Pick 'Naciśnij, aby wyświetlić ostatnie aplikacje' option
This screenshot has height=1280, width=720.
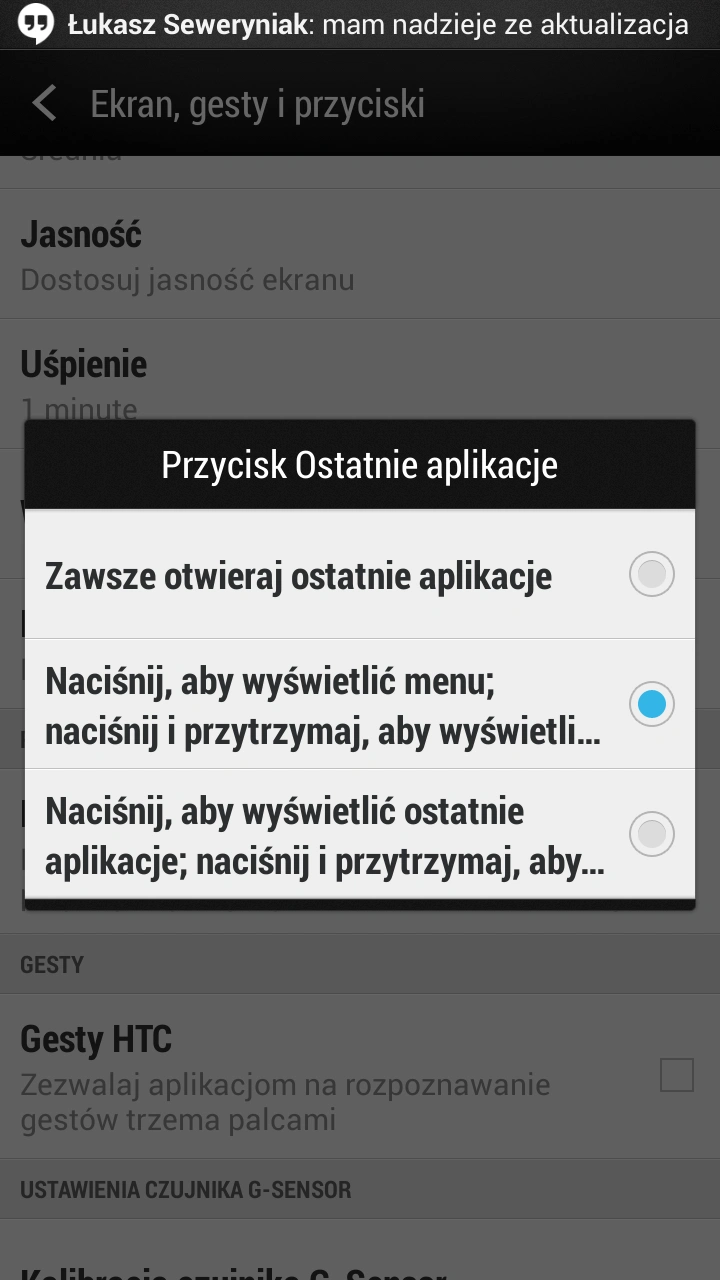tap(360, 835)
